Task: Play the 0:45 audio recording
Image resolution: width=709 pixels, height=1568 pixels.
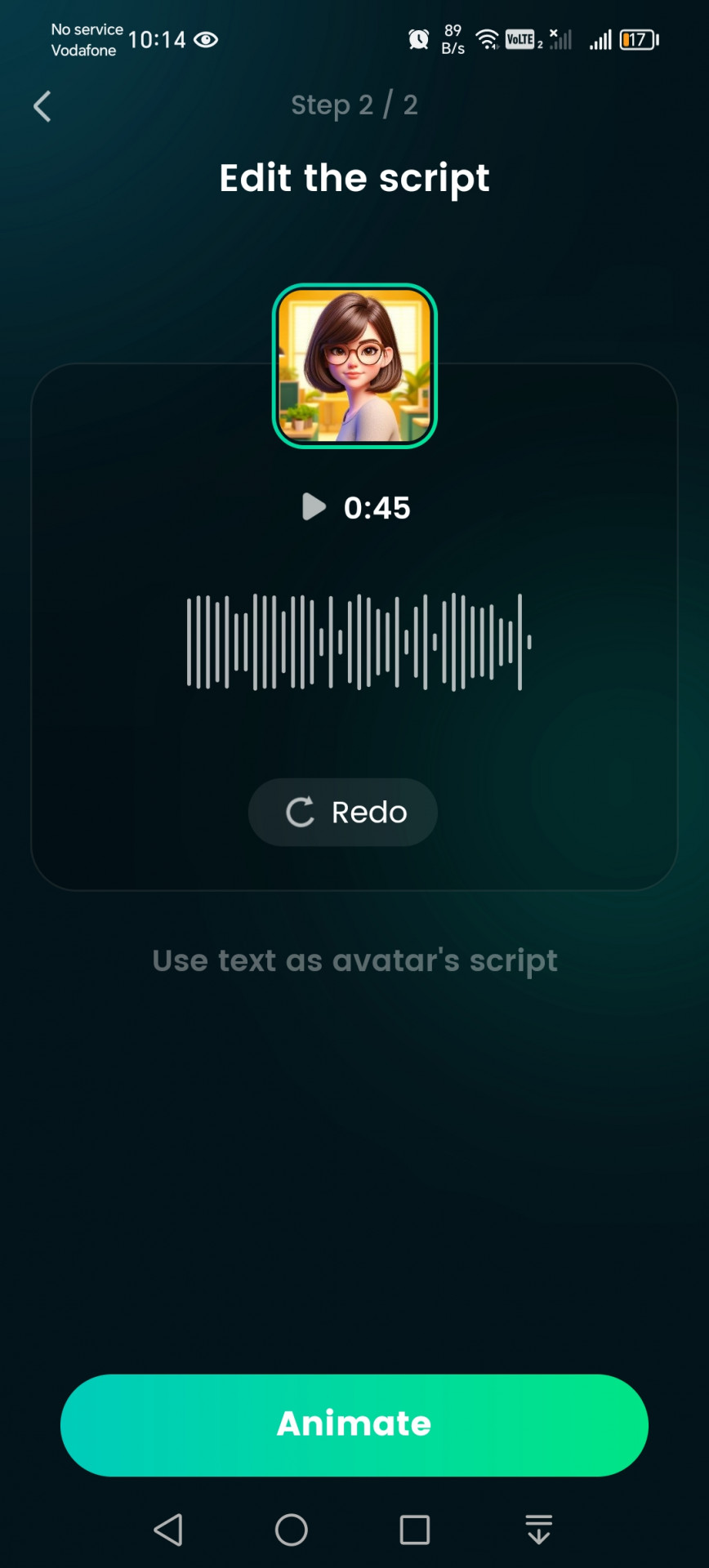Action: [314, 507]
